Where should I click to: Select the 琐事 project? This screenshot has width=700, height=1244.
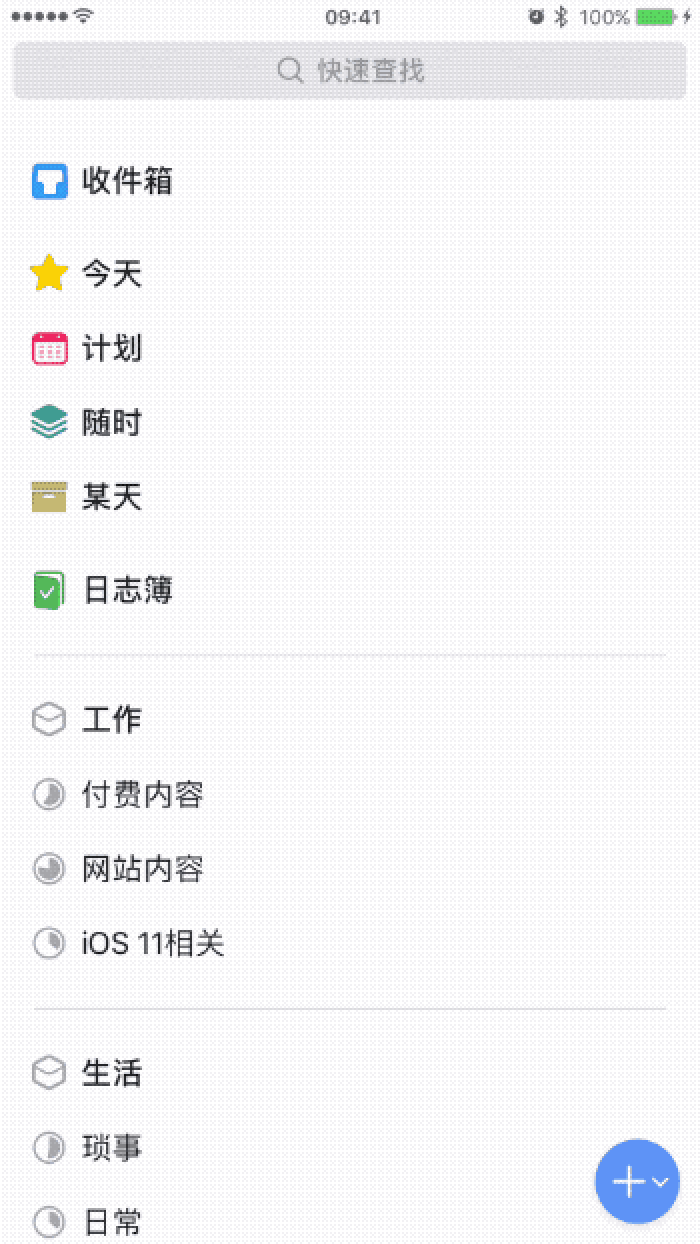coord(111,1147)
